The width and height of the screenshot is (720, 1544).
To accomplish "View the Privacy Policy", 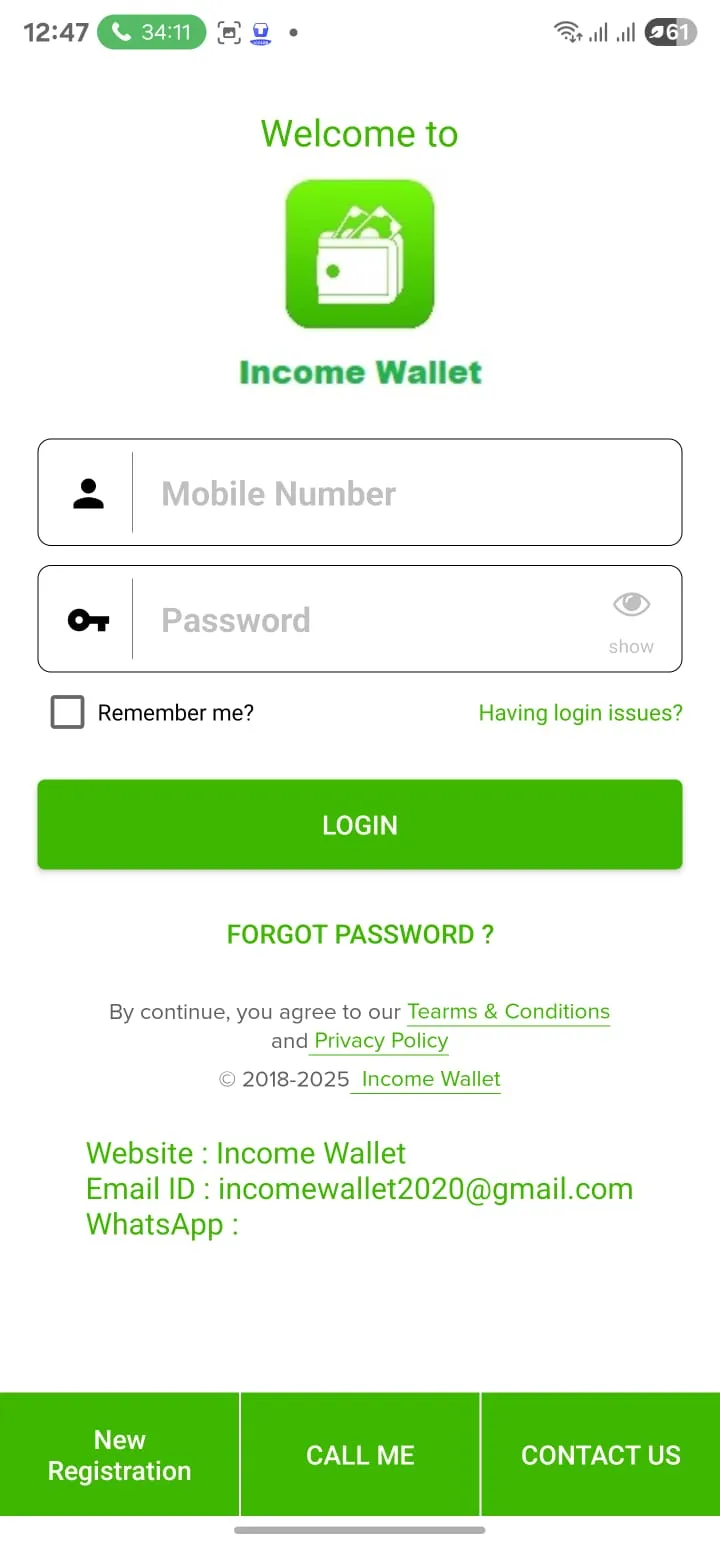I will [x=381, y=1041].
